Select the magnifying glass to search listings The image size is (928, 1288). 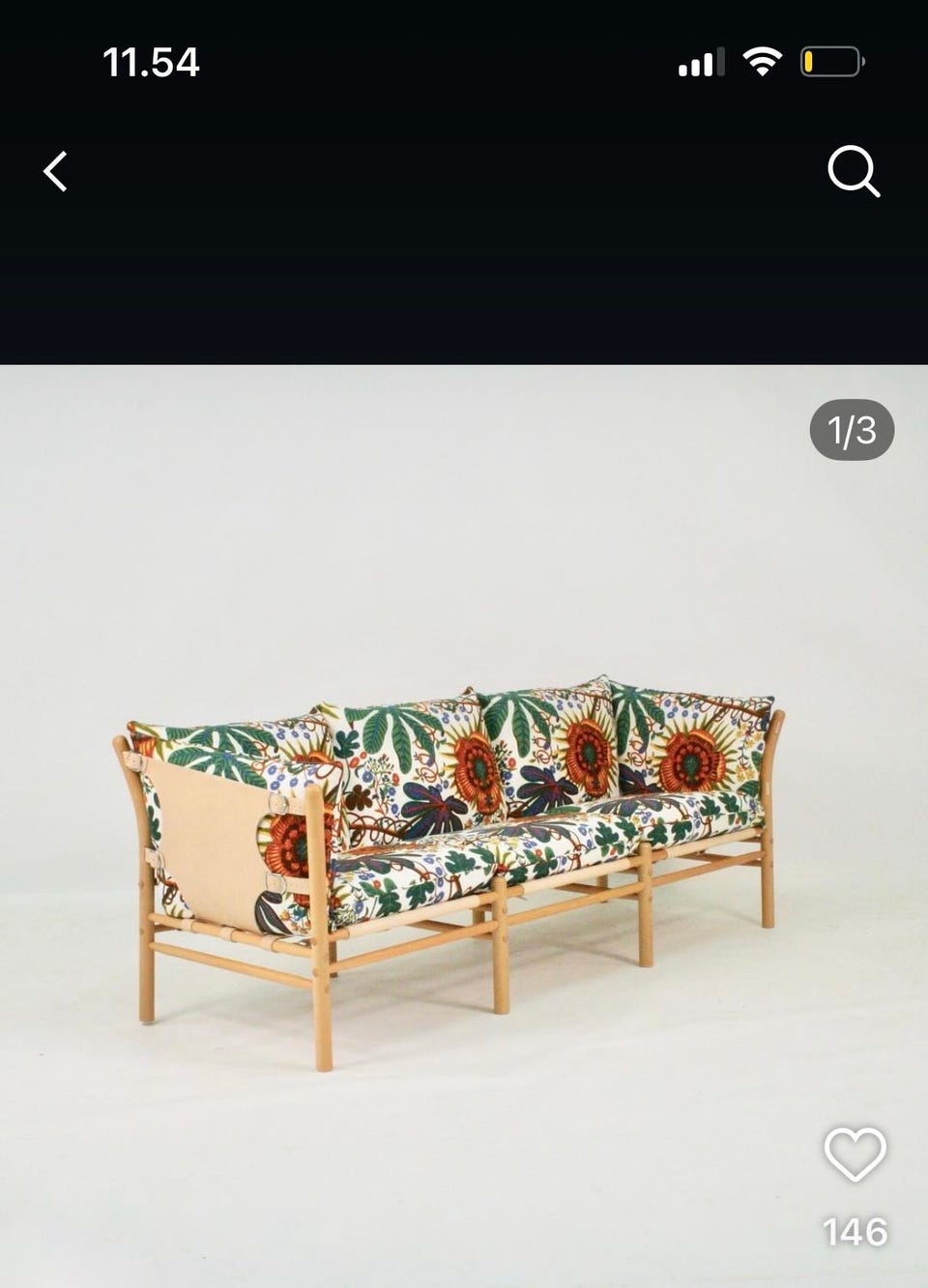[x=852, y=171]
